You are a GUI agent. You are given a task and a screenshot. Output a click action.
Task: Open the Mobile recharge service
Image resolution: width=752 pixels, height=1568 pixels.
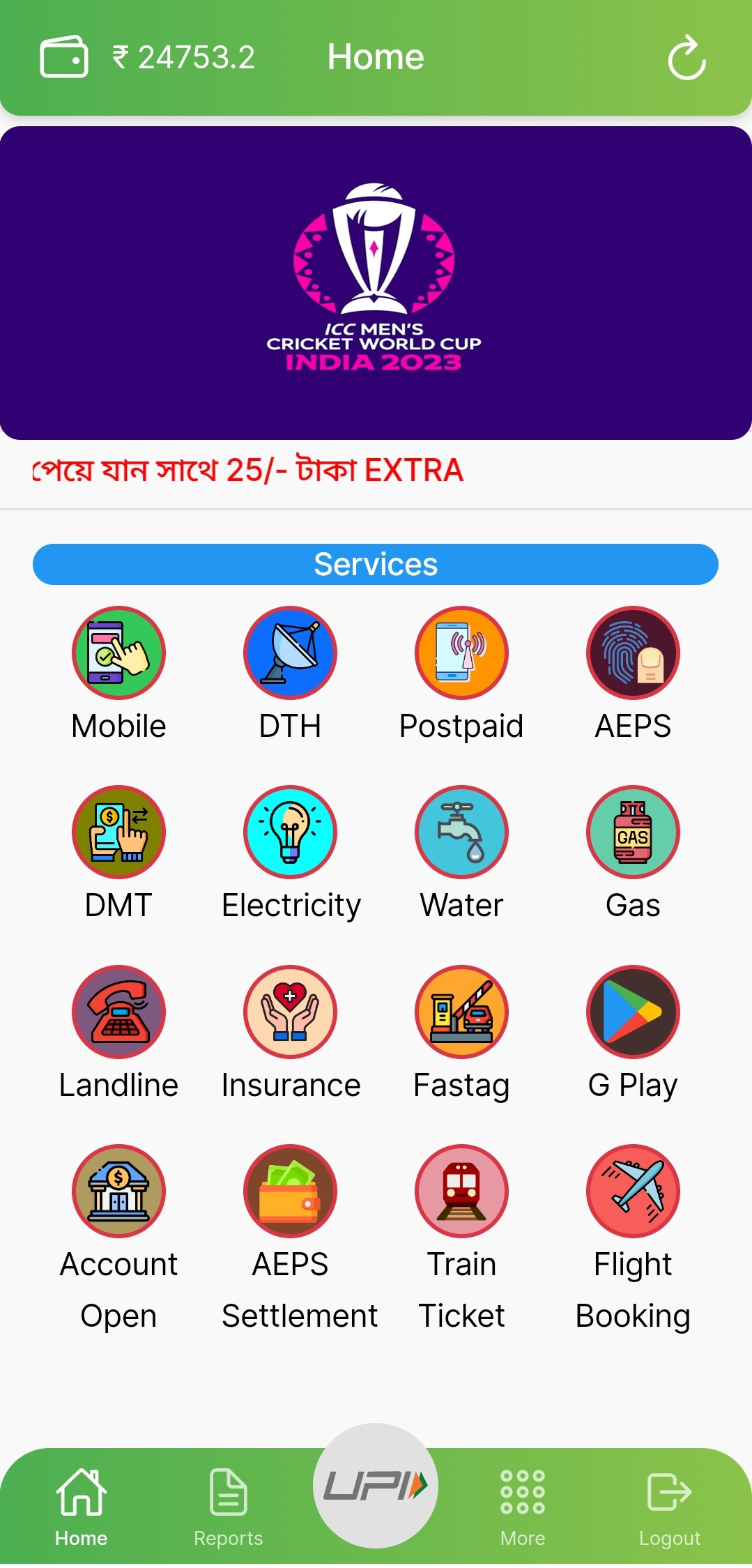[x=118, y=653]
